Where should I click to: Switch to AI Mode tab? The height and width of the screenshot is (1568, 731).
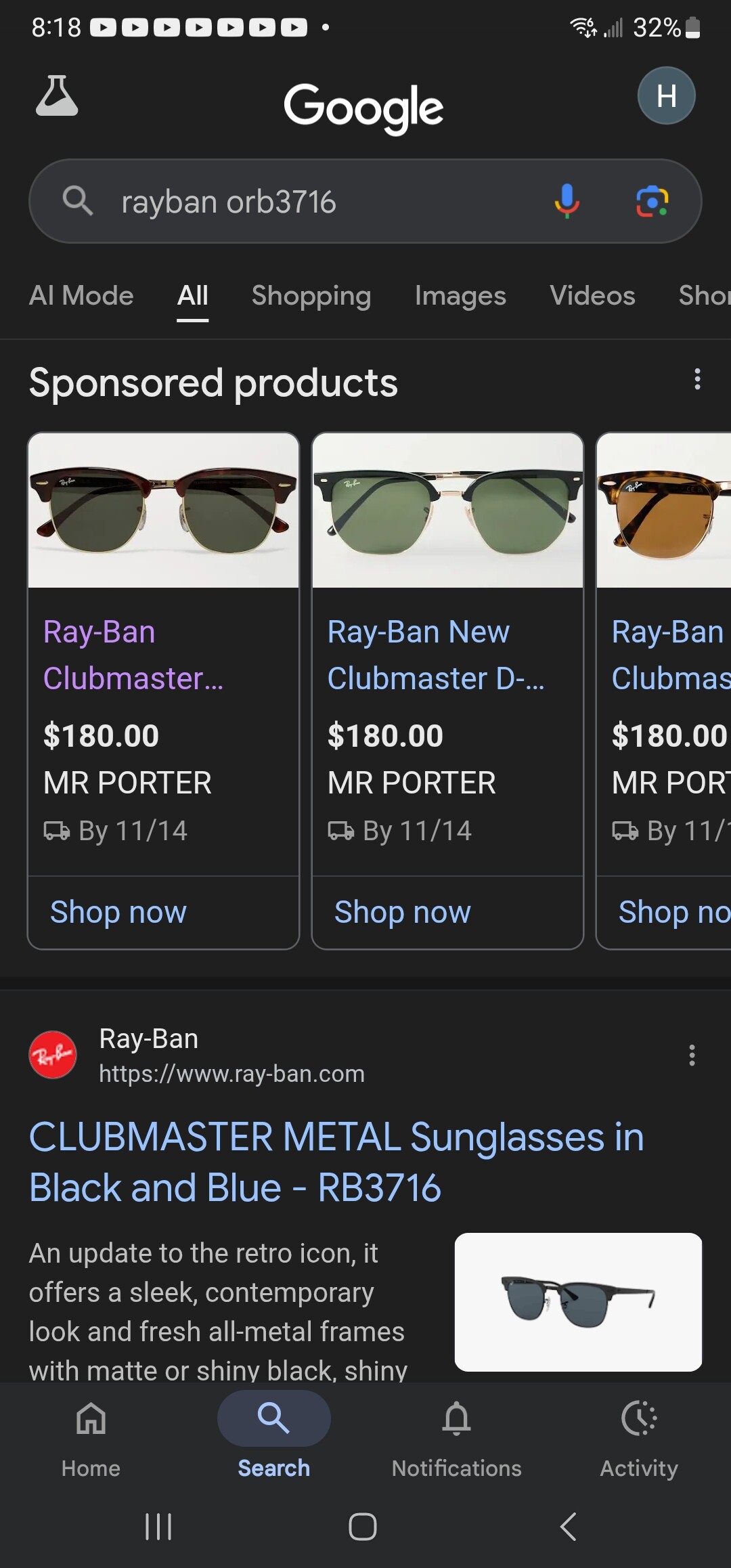(81, 296)
